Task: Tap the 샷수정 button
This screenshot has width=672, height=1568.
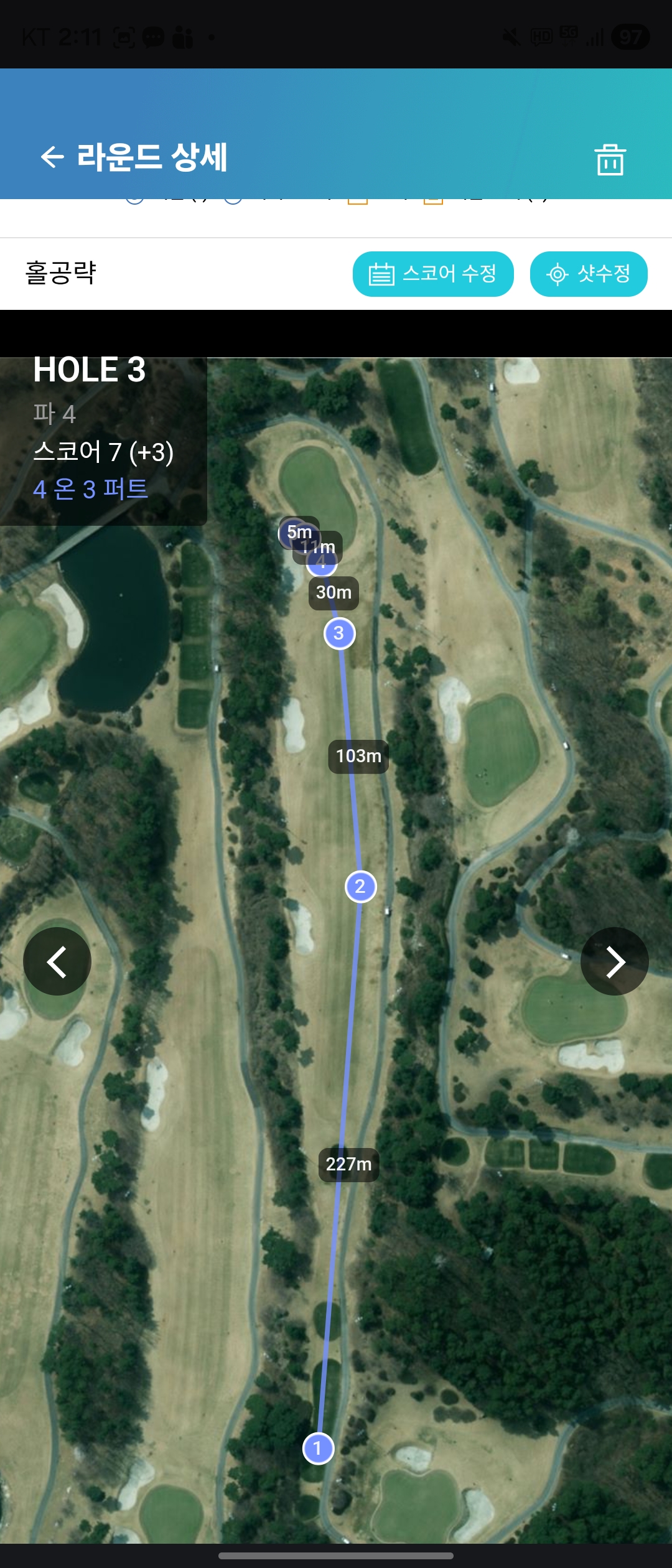Action: coord(589,274)
